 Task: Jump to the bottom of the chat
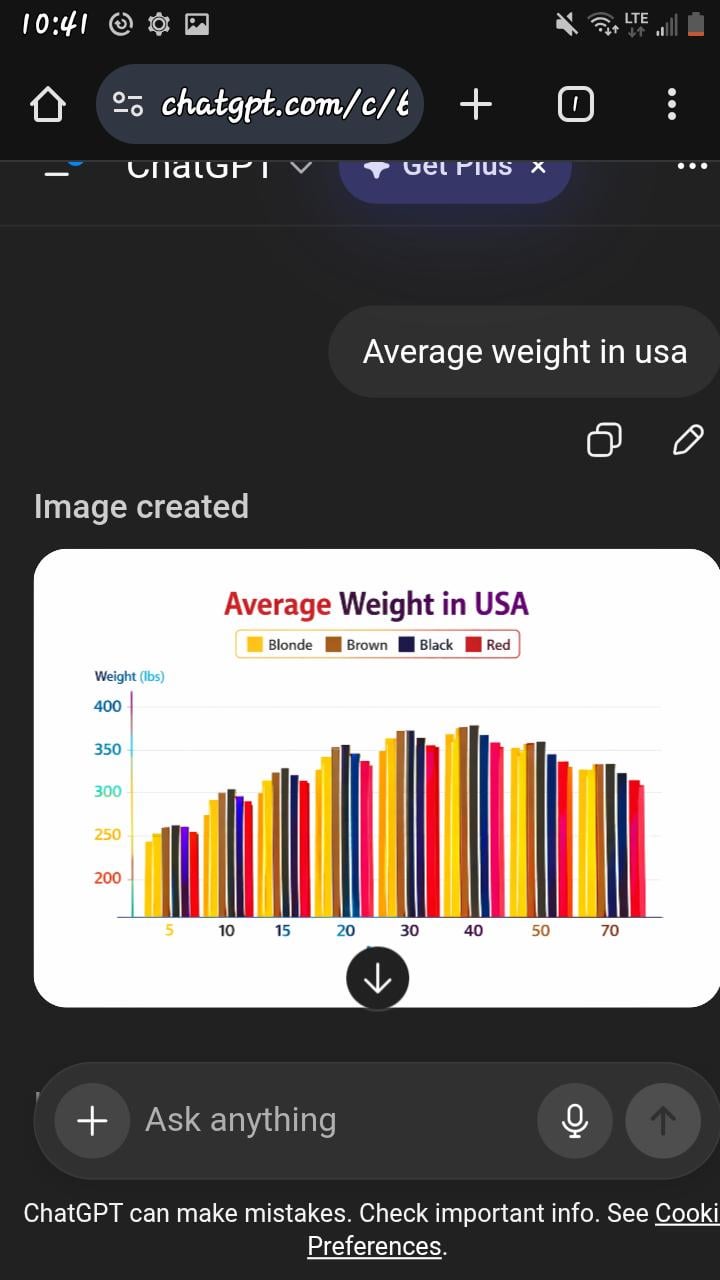point(377,980)
